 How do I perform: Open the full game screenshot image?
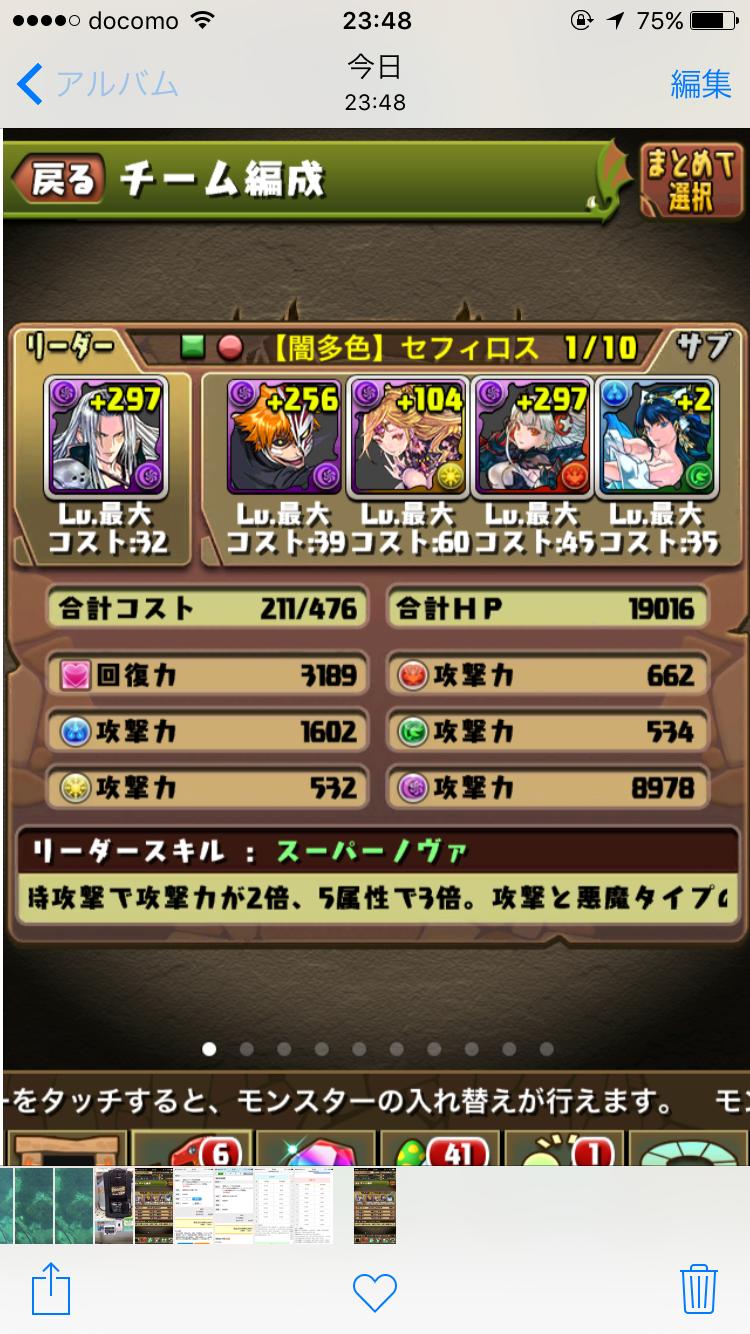pos(375,640)
